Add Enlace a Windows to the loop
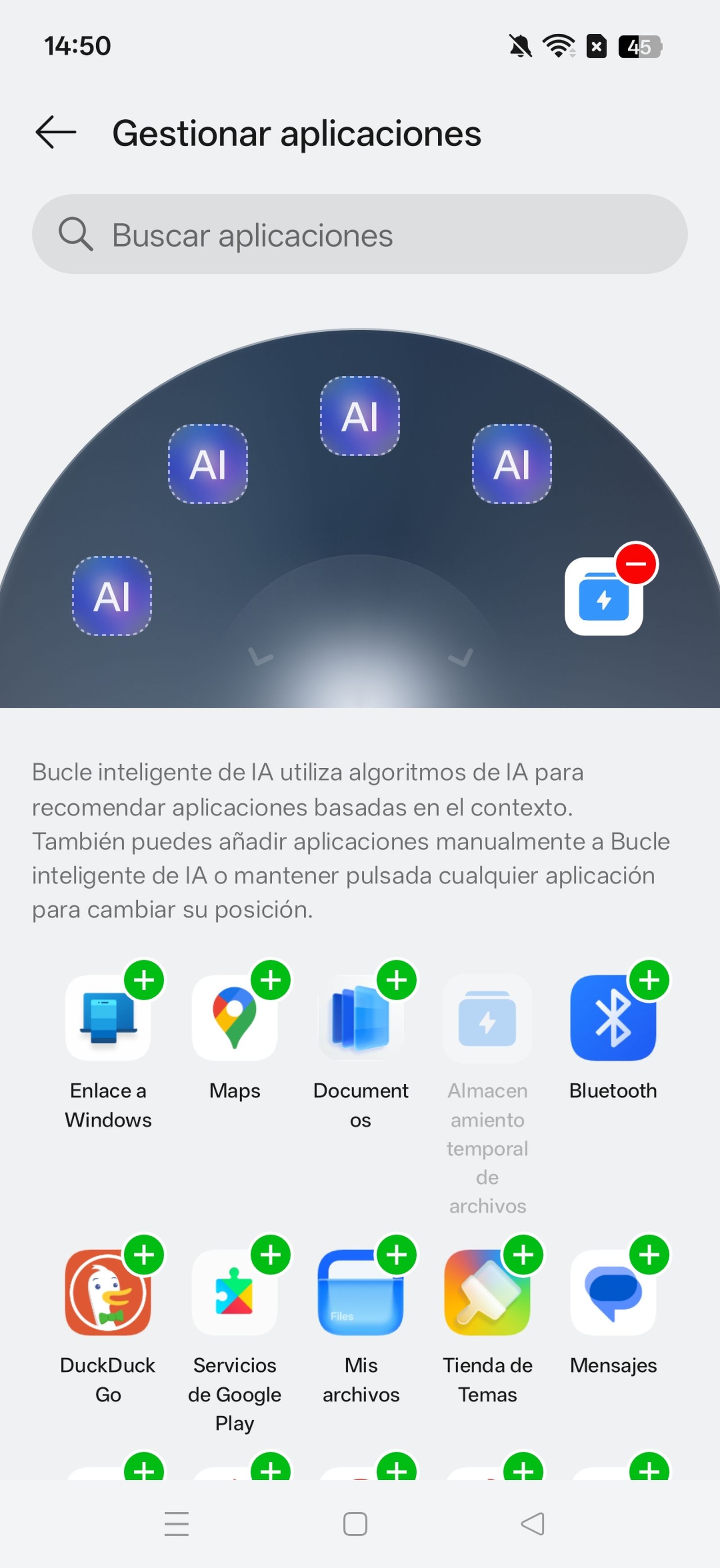Viewport: 720px width, 1568px height. (144, 981)
